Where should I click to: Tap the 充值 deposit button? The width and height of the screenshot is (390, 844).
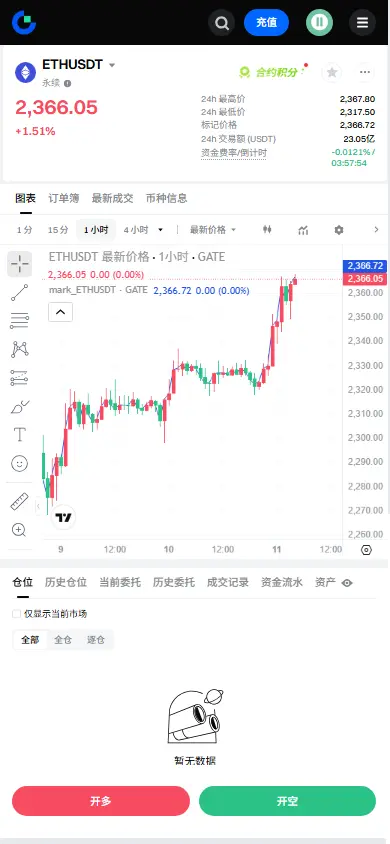point(266,23)
